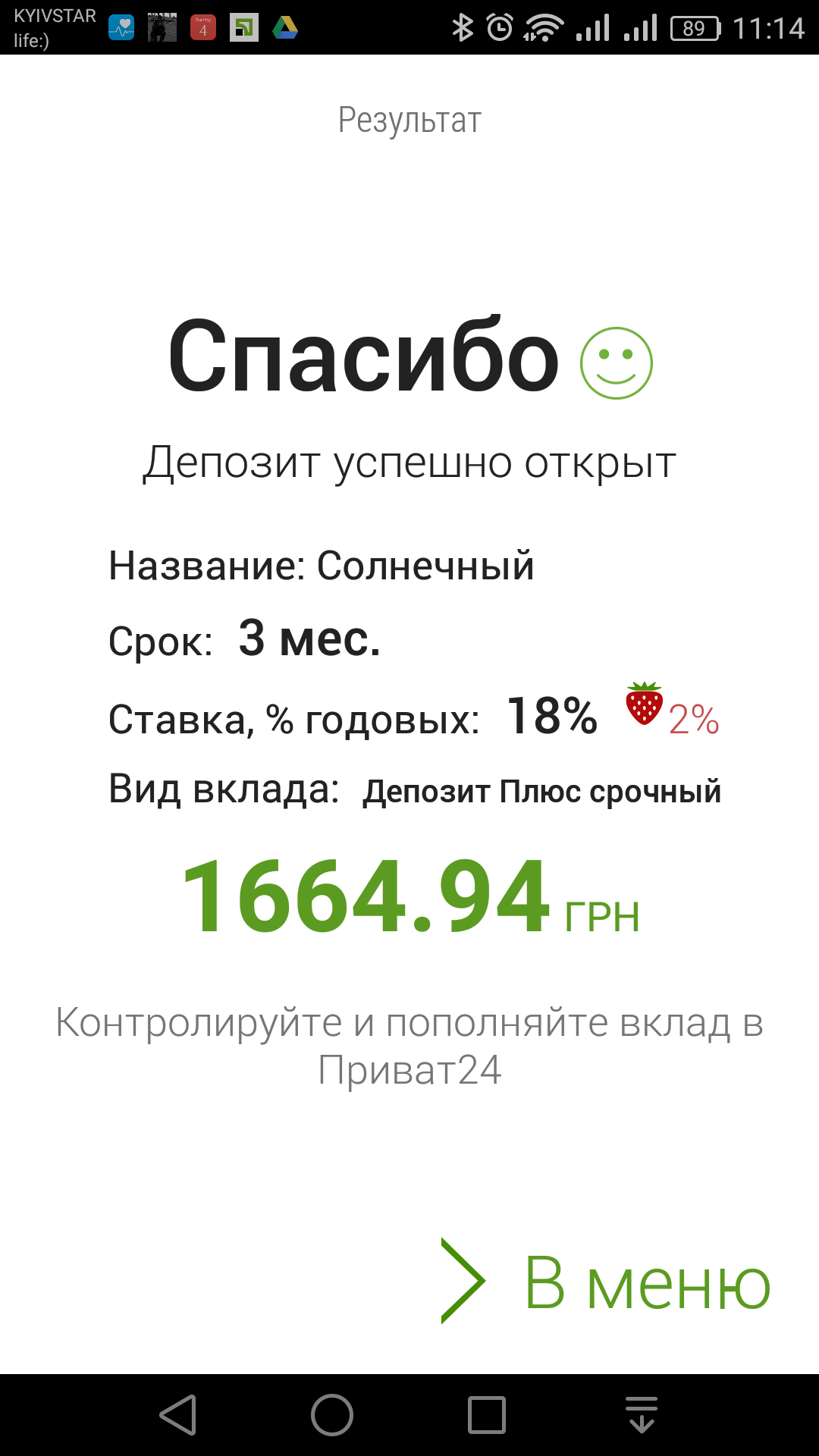Go to menu via "В меню" button
The image size is (819, 1456).
point(607,1282)
